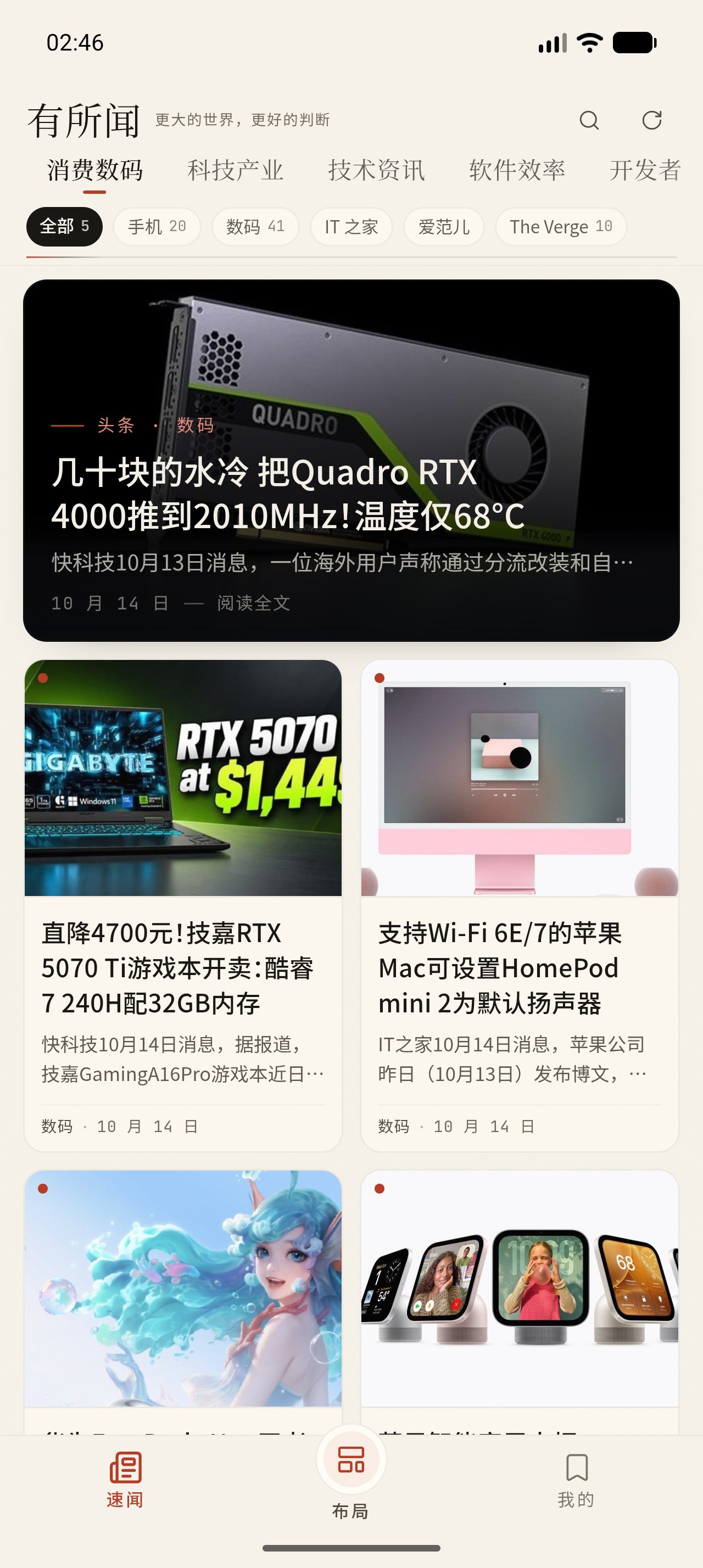The image size is (703, 1568).
Task: Select the 消费数码 tab
Action: tap(95, 170)
